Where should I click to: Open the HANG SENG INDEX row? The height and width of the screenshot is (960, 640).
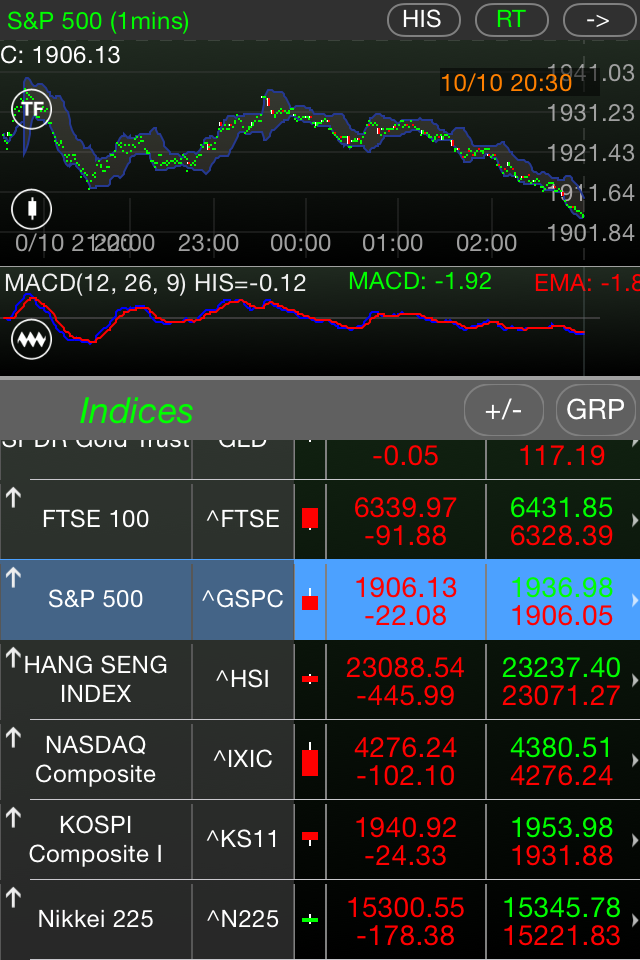[96, 679]
